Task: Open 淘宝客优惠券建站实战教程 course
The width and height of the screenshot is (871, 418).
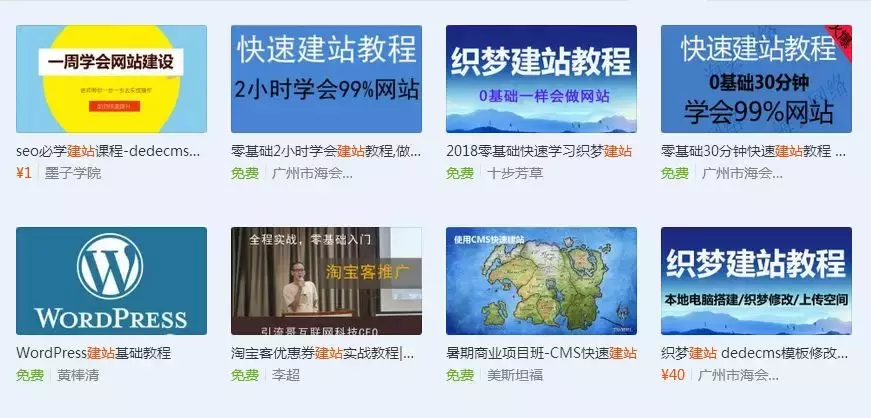Action: pyautogui.click(x=326, y=281)
